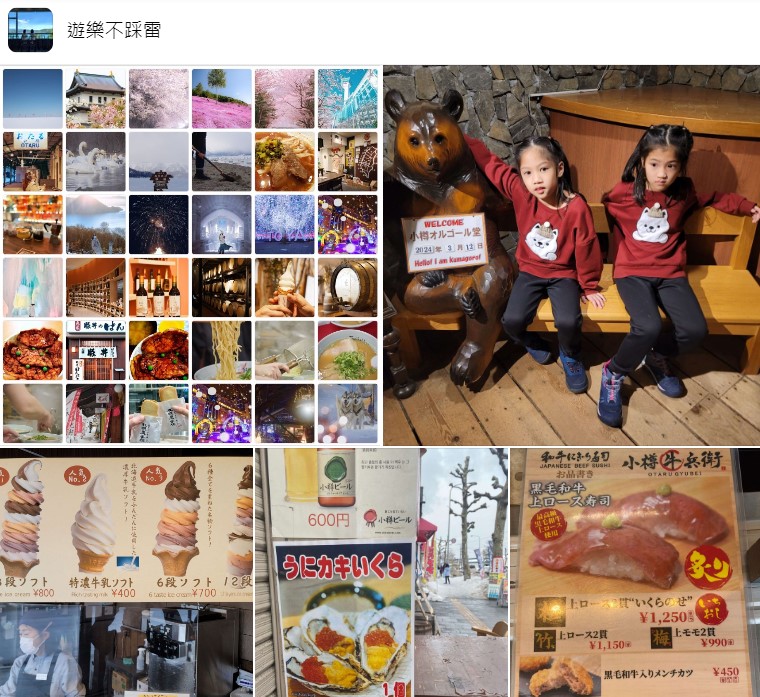Open the 遊樂不踩雷 page avatar

point(30,30)
